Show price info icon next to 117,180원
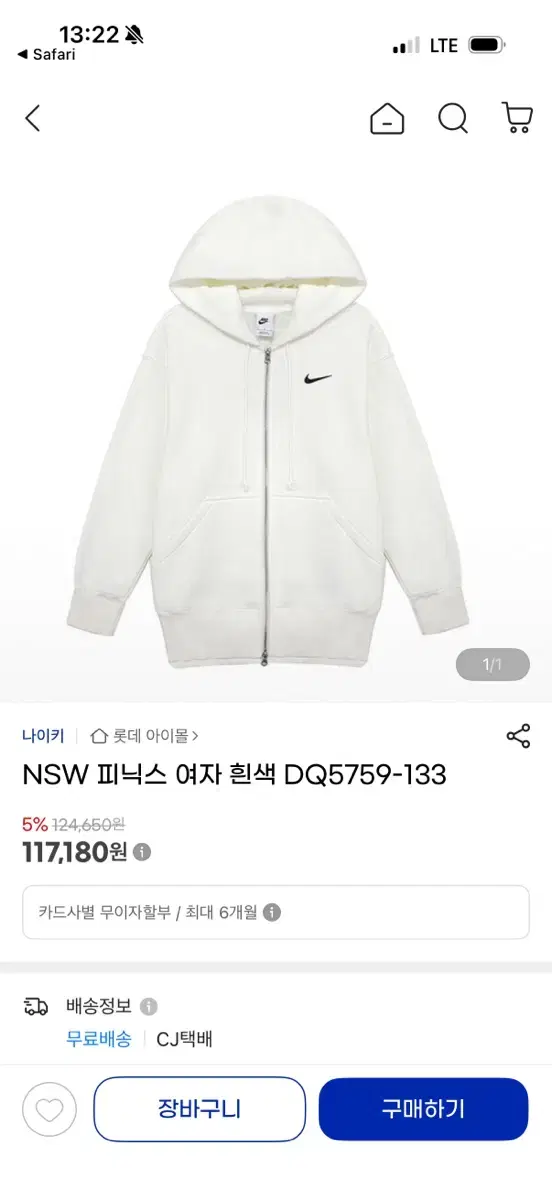 tap(142, 852)
